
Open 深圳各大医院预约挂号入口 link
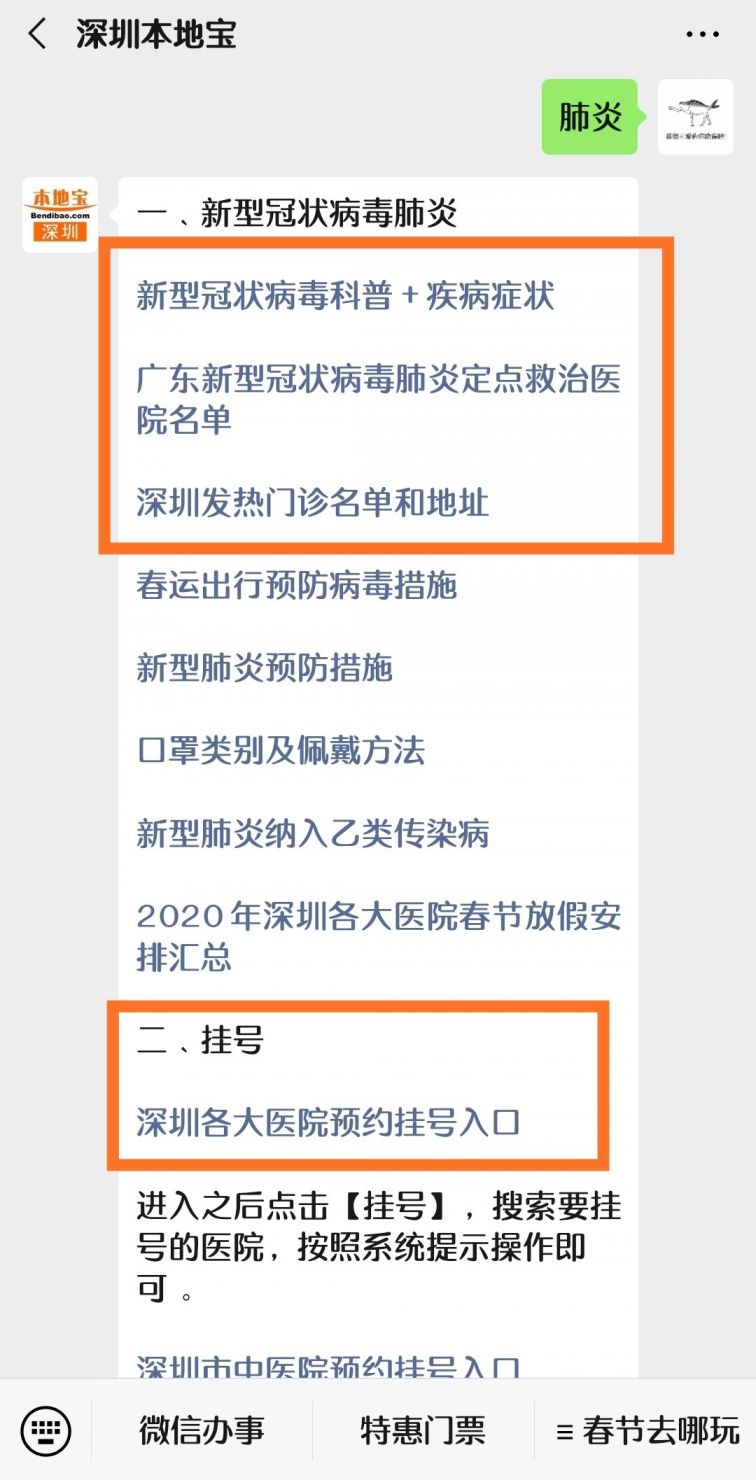click(328, 1123)
